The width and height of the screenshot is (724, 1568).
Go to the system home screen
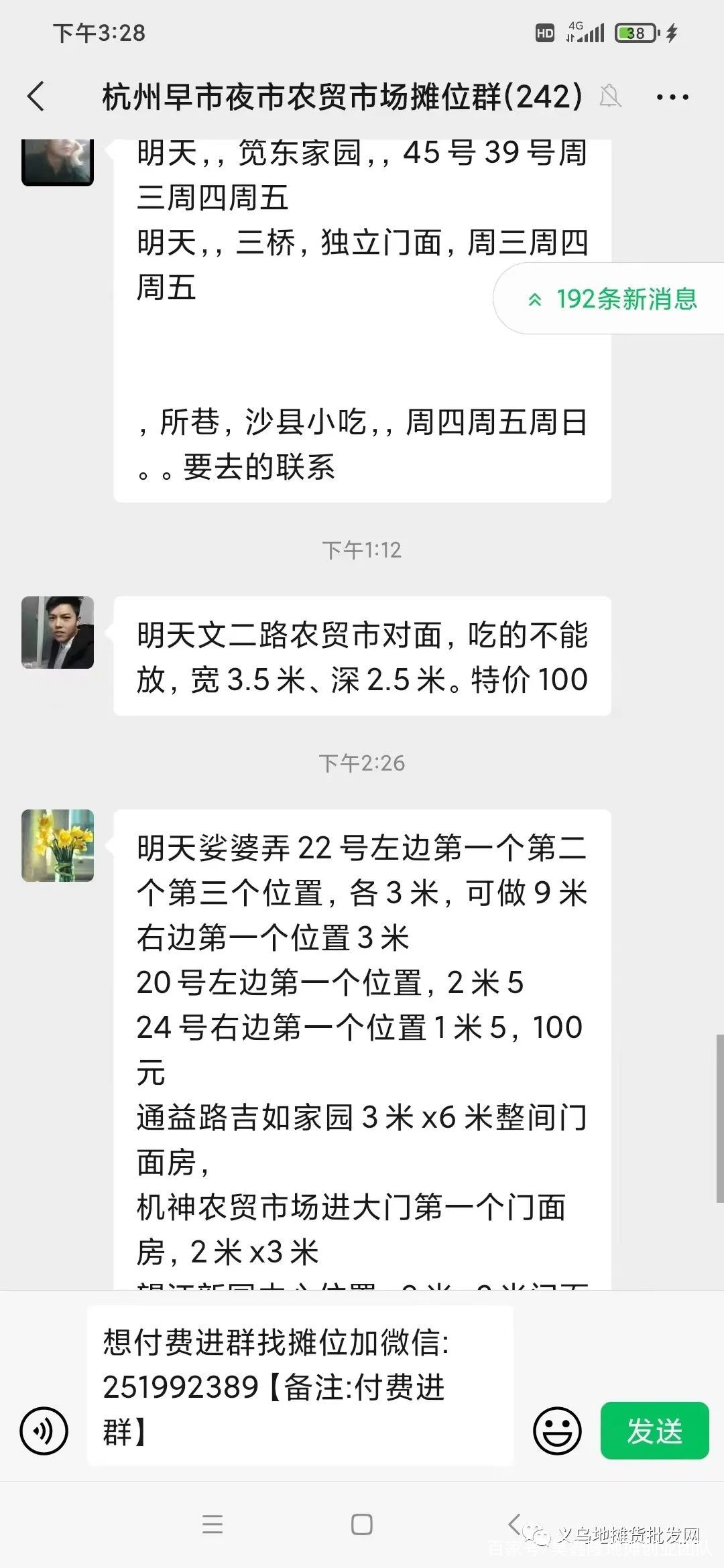pyautogui.click(x=362, y=1524)
